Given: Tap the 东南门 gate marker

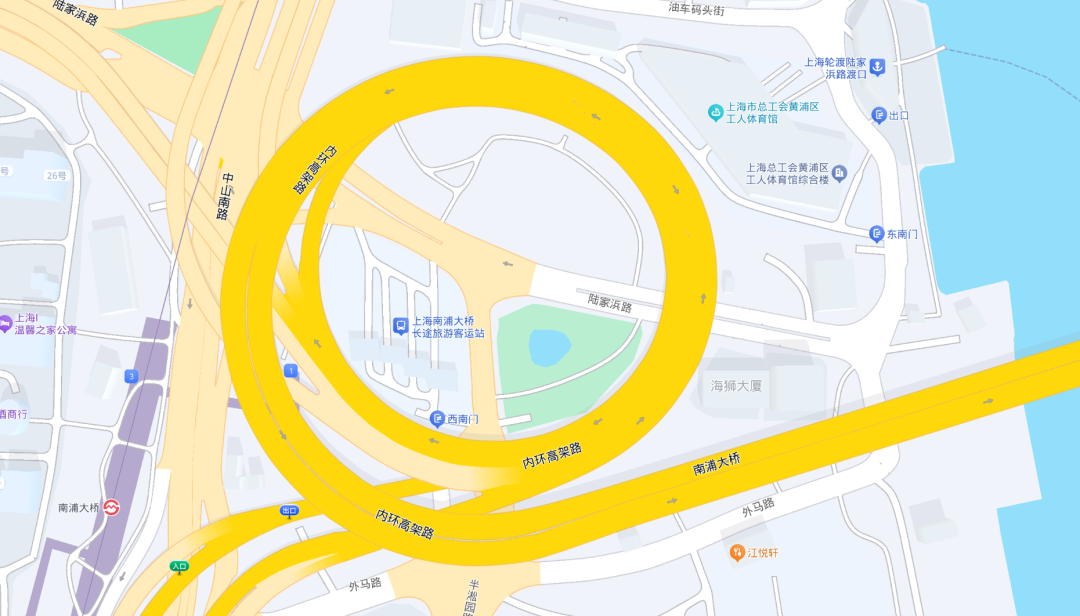Looking at the screenshot, I should click(x=877, y=234).
